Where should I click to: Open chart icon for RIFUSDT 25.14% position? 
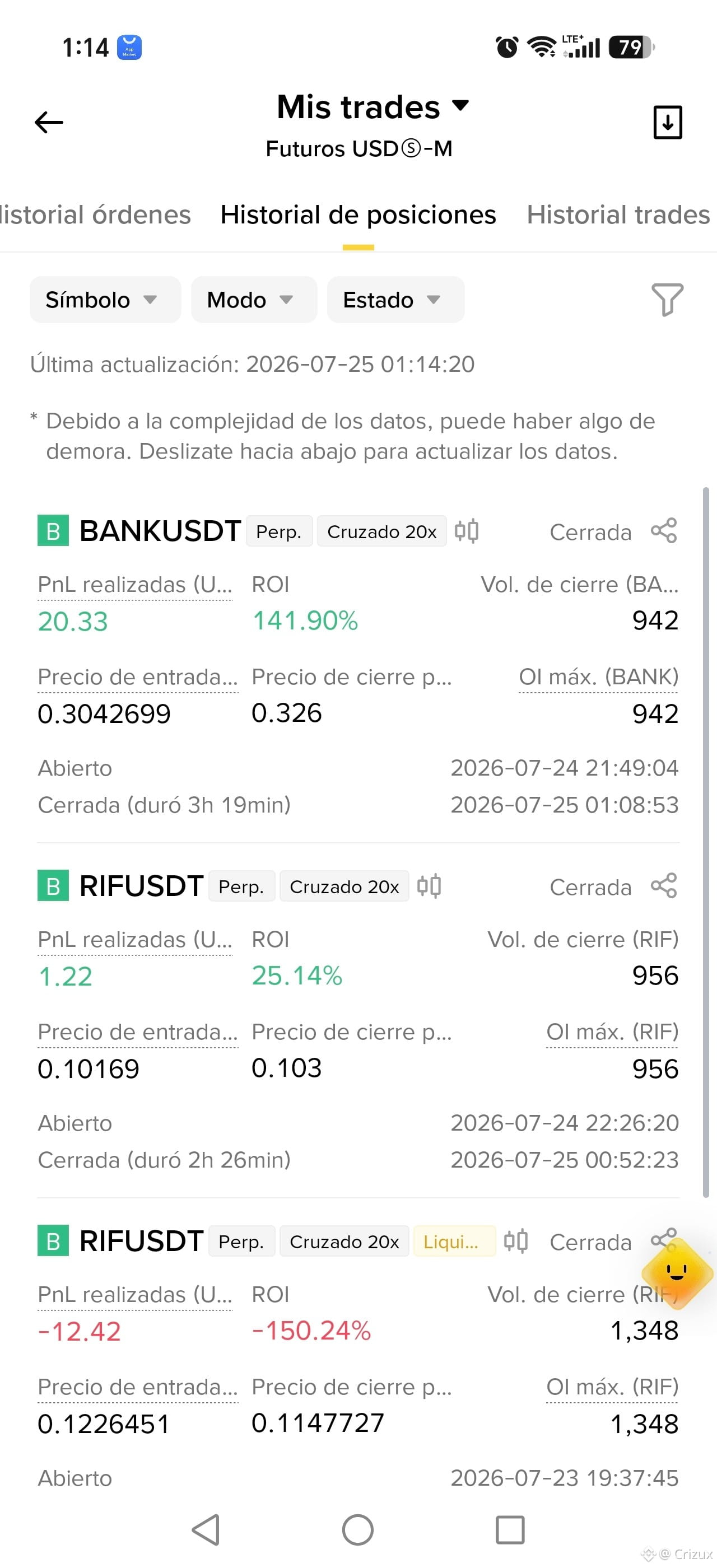click(429, 886)
